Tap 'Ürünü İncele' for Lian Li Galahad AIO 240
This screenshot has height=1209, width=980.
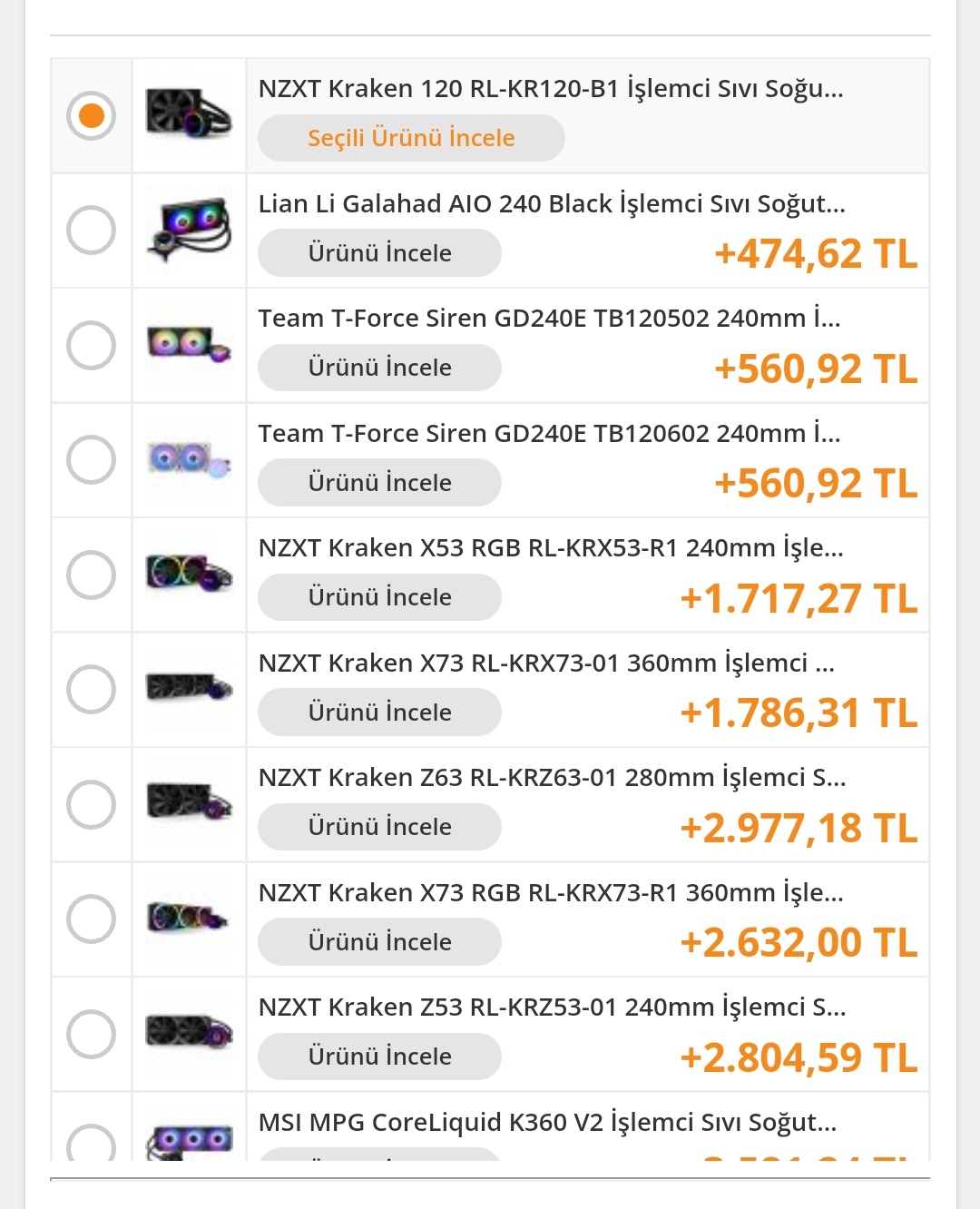(379, 253)
